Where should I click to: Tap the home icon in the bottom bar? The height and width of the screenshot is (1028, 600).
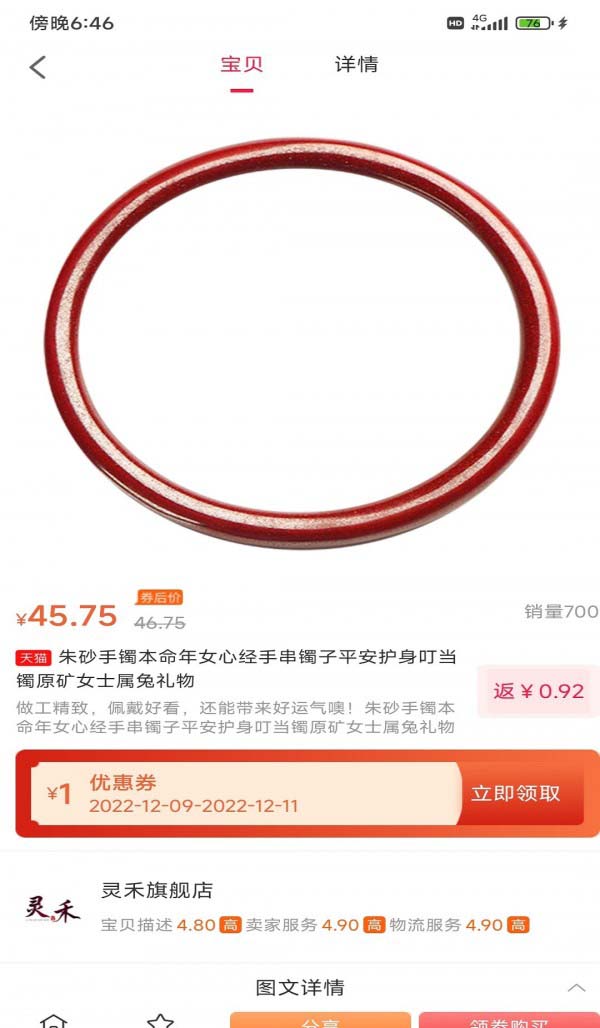click(54, 1021)
